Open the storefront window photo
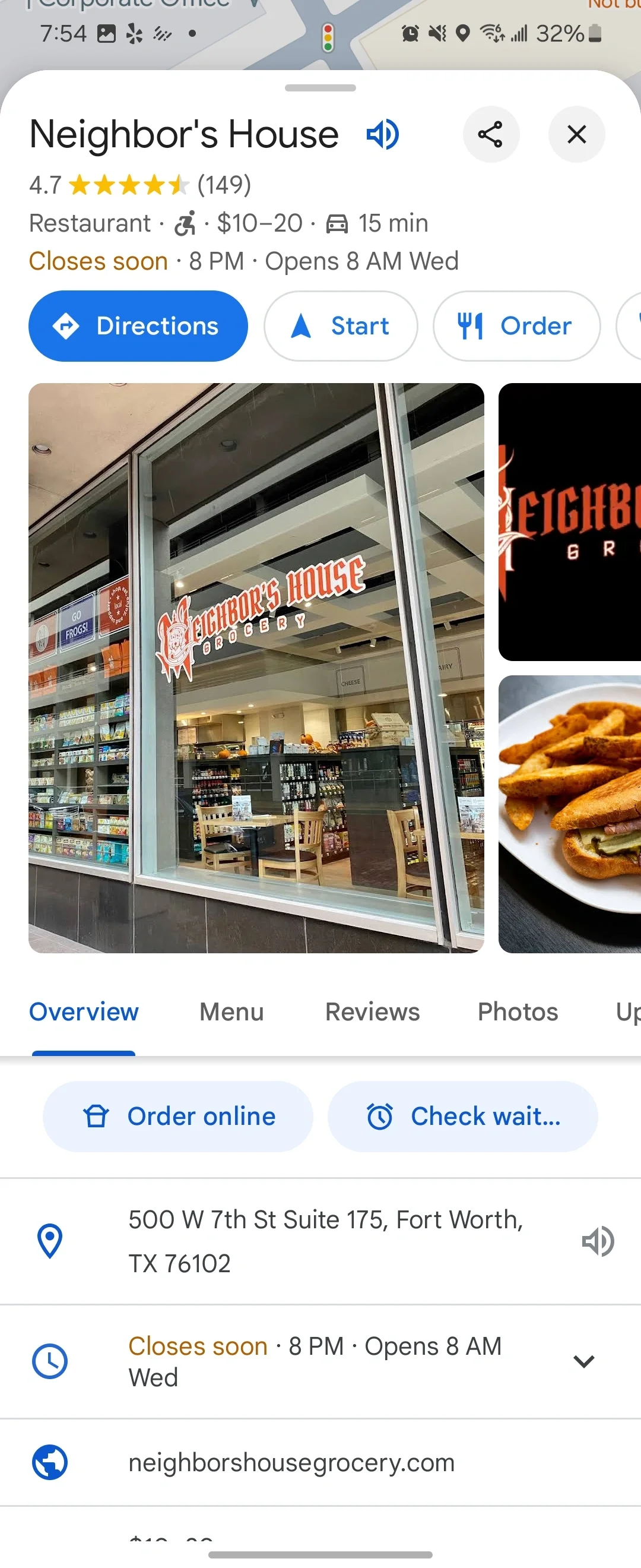 pyautogui.click(x=256, y=668)
